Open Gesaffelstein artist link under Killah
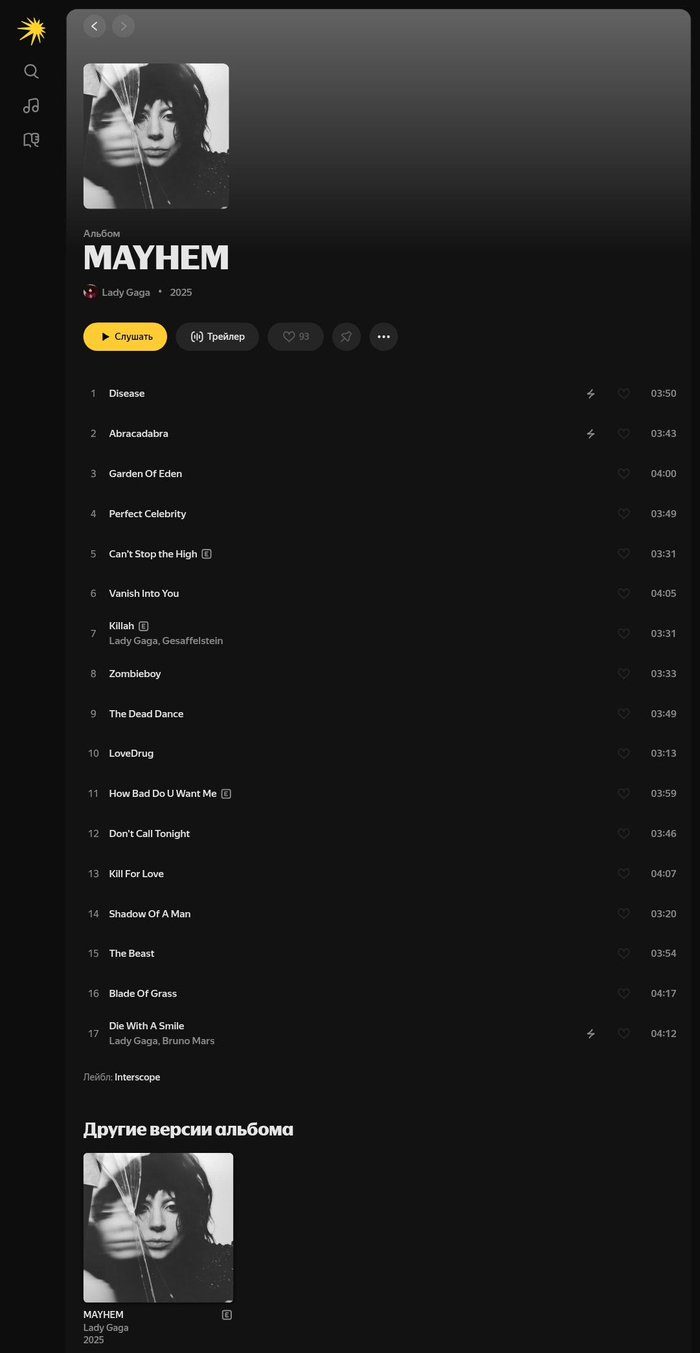Screen dimensions: 700x1353 pos(192,641)
